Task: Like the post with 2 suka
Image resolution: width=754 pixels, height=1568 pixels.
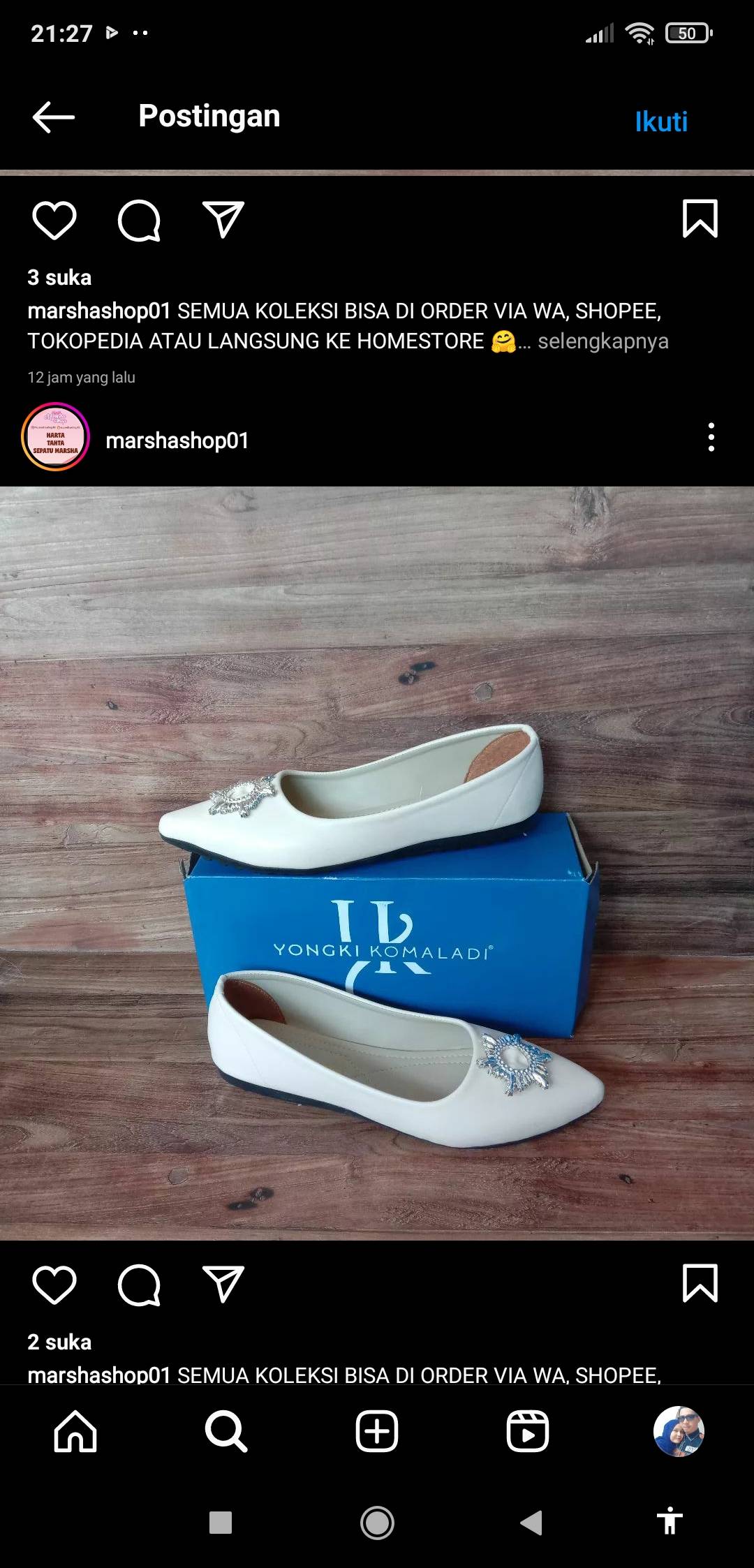Action: click(x=54, y=1284)
